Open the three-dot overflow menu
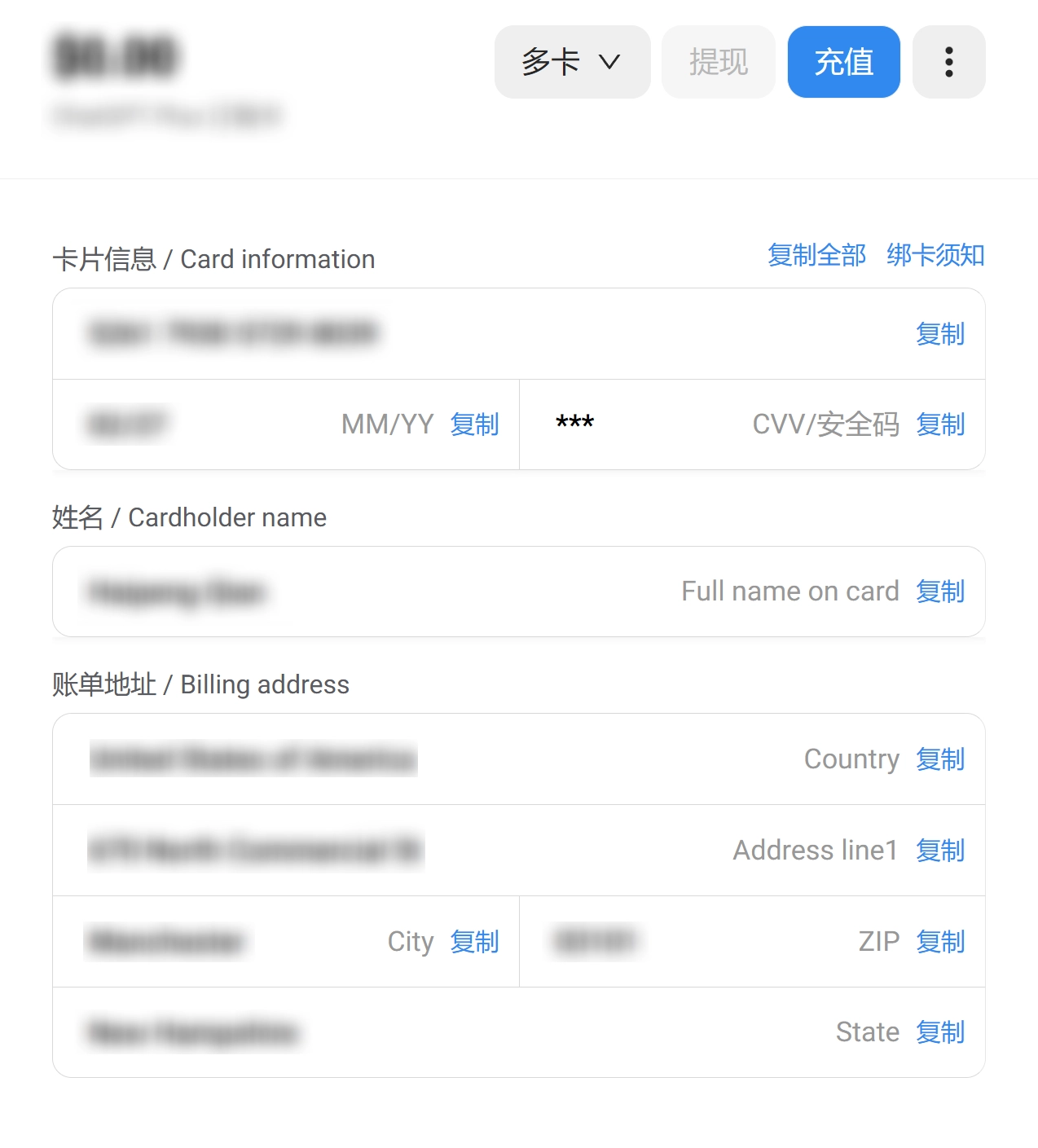Image resolution: width=1038 pixels, height=1148 pixels. (948, 62)
